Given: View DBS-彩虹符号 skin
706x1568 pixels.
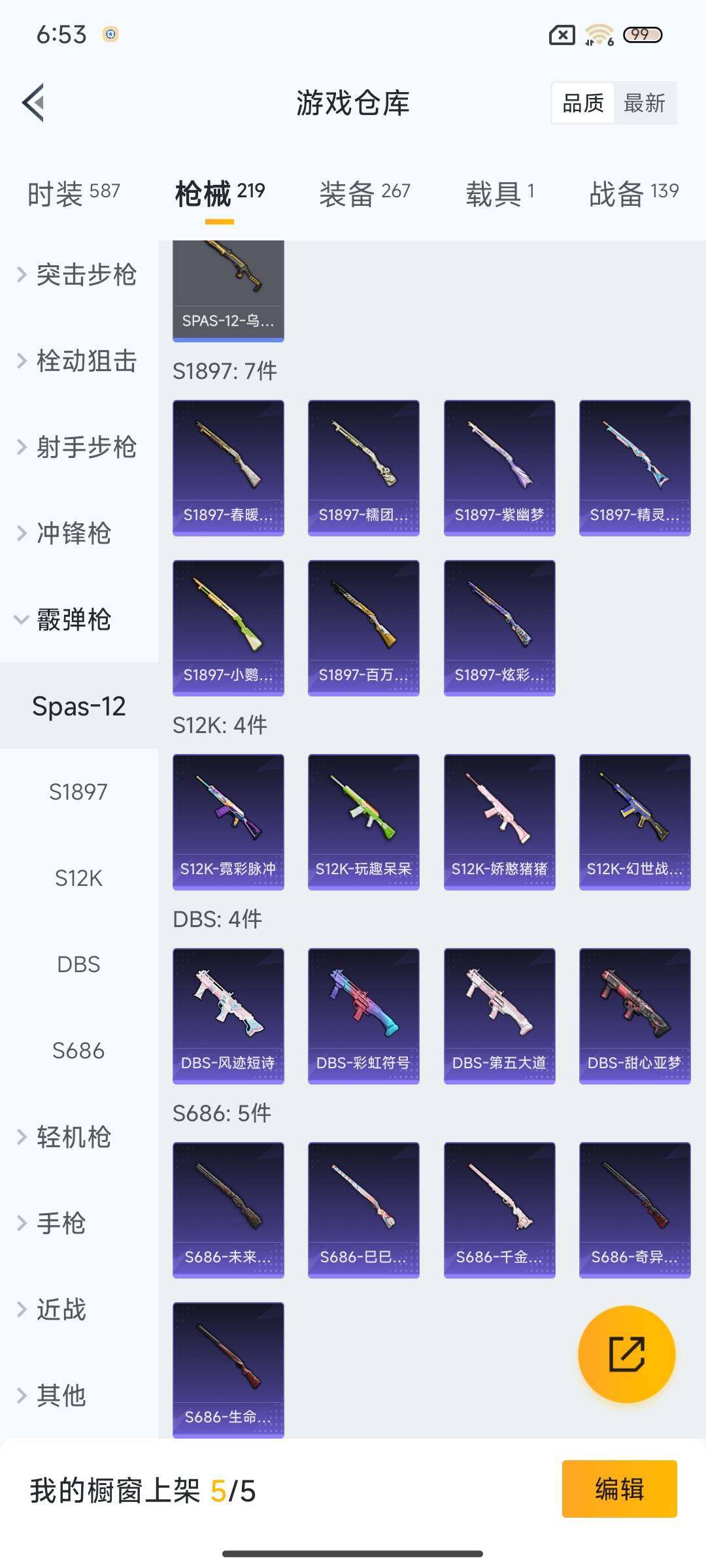Looking at the screenshot, I should (x=363, y=1016).
